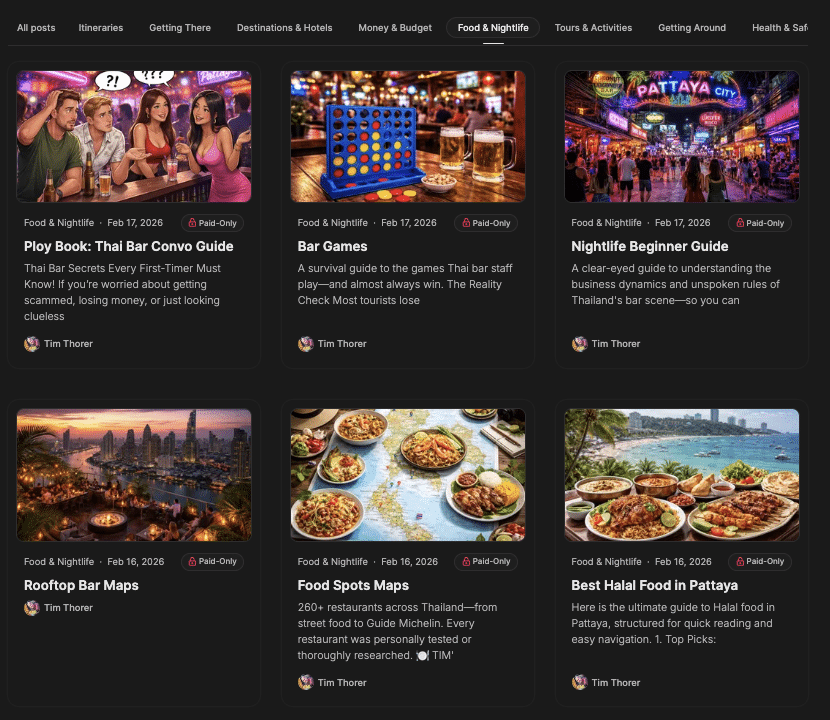Read Best Halal Food in Pattaya post

pyautogui.click(x=654, y=585)
